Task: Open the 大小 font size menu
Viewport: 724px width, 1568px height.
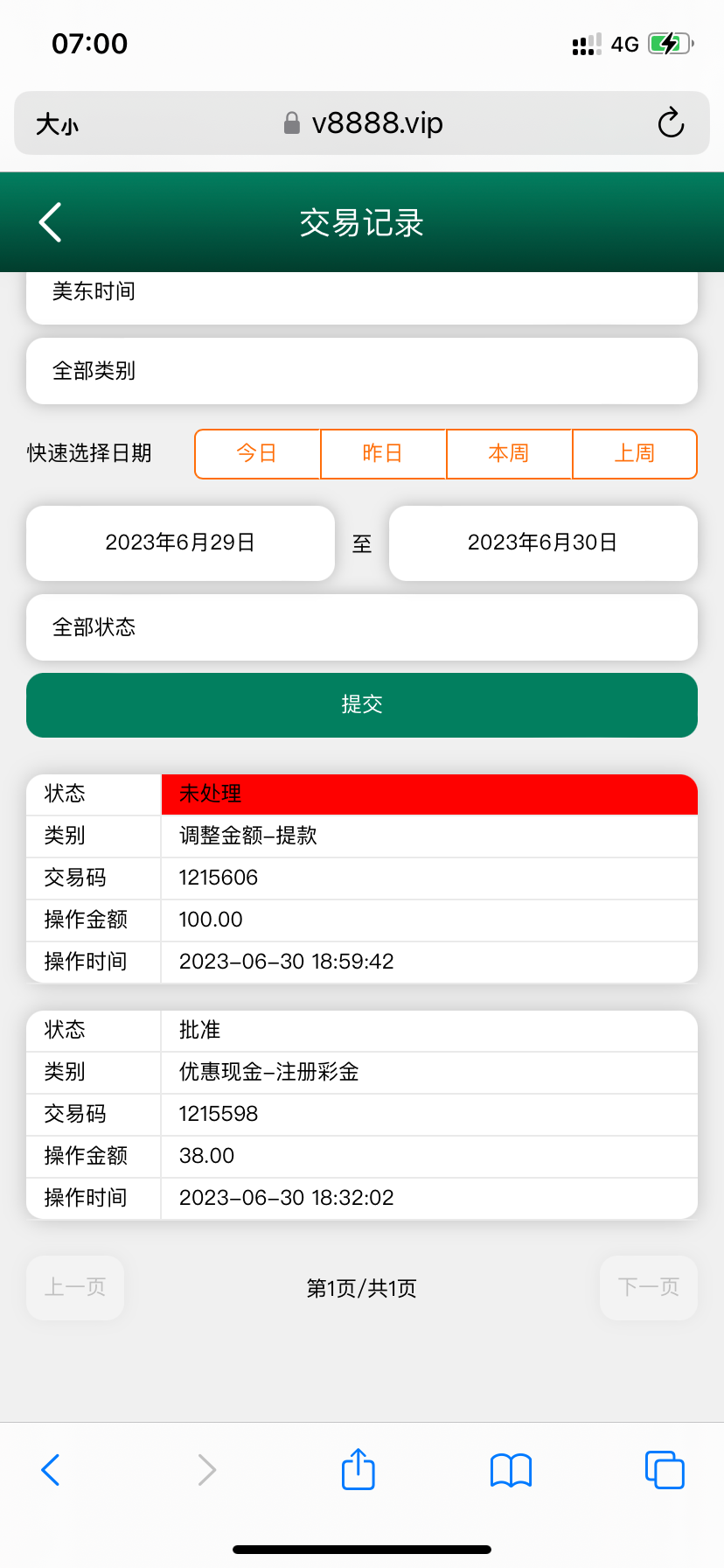Action: click(57, 123)
